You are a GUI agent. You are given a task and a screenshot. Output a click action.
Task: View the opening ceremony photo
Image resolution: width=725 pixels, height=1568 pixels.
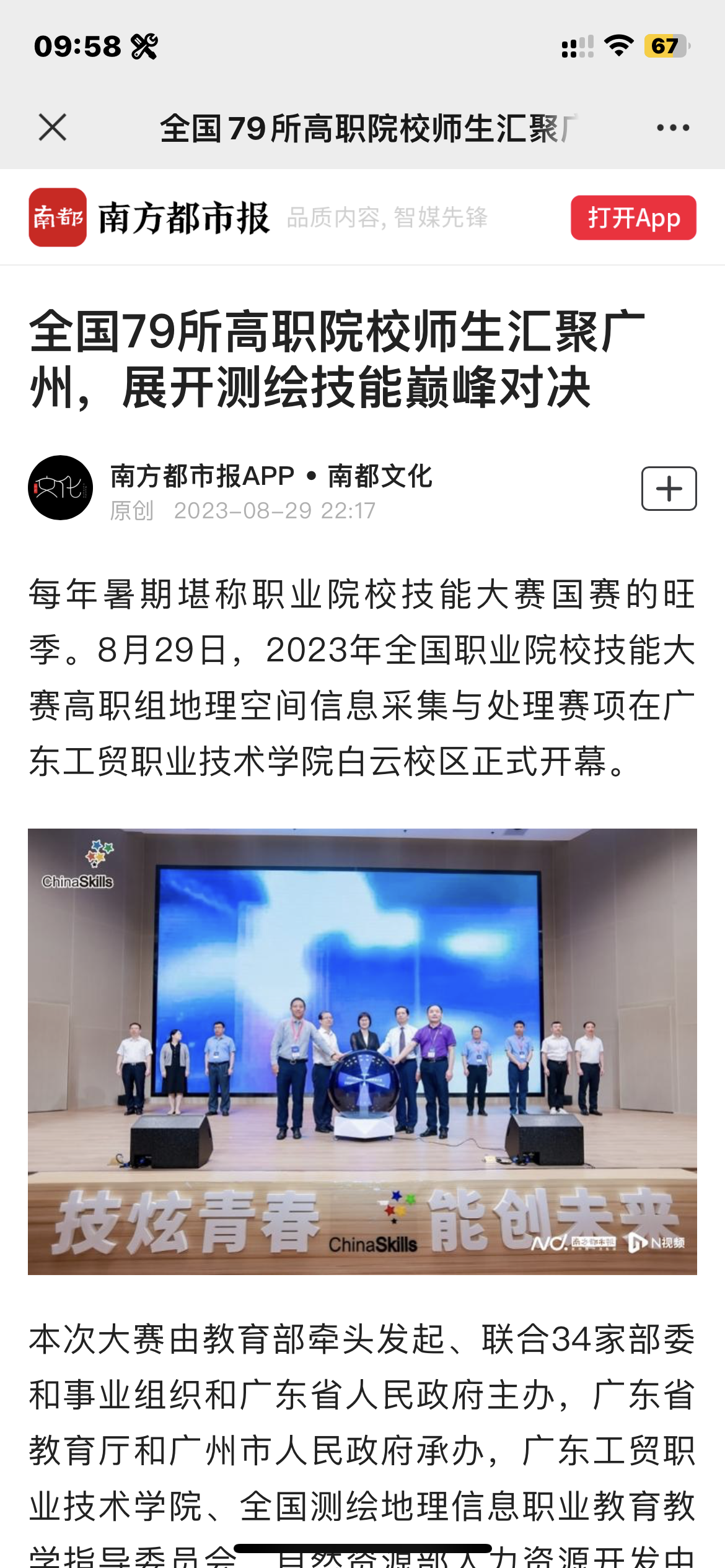tap(362, 1052)
